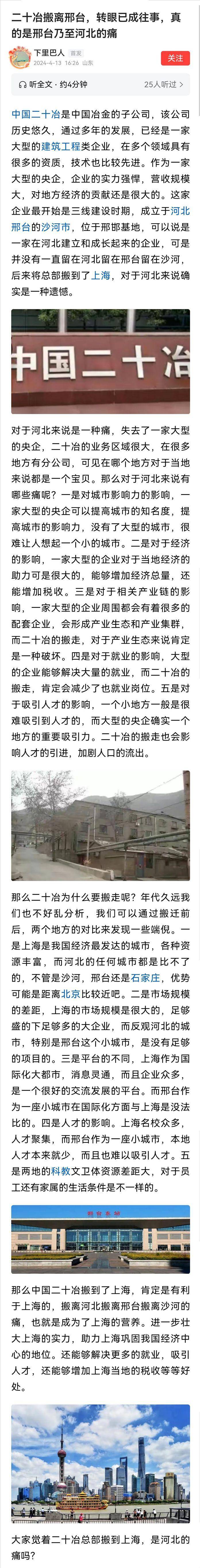The height and width of the screenshot is (1568, 200).
Task: View the 25人听过 listener list
Action: click(x=164, y=85)
